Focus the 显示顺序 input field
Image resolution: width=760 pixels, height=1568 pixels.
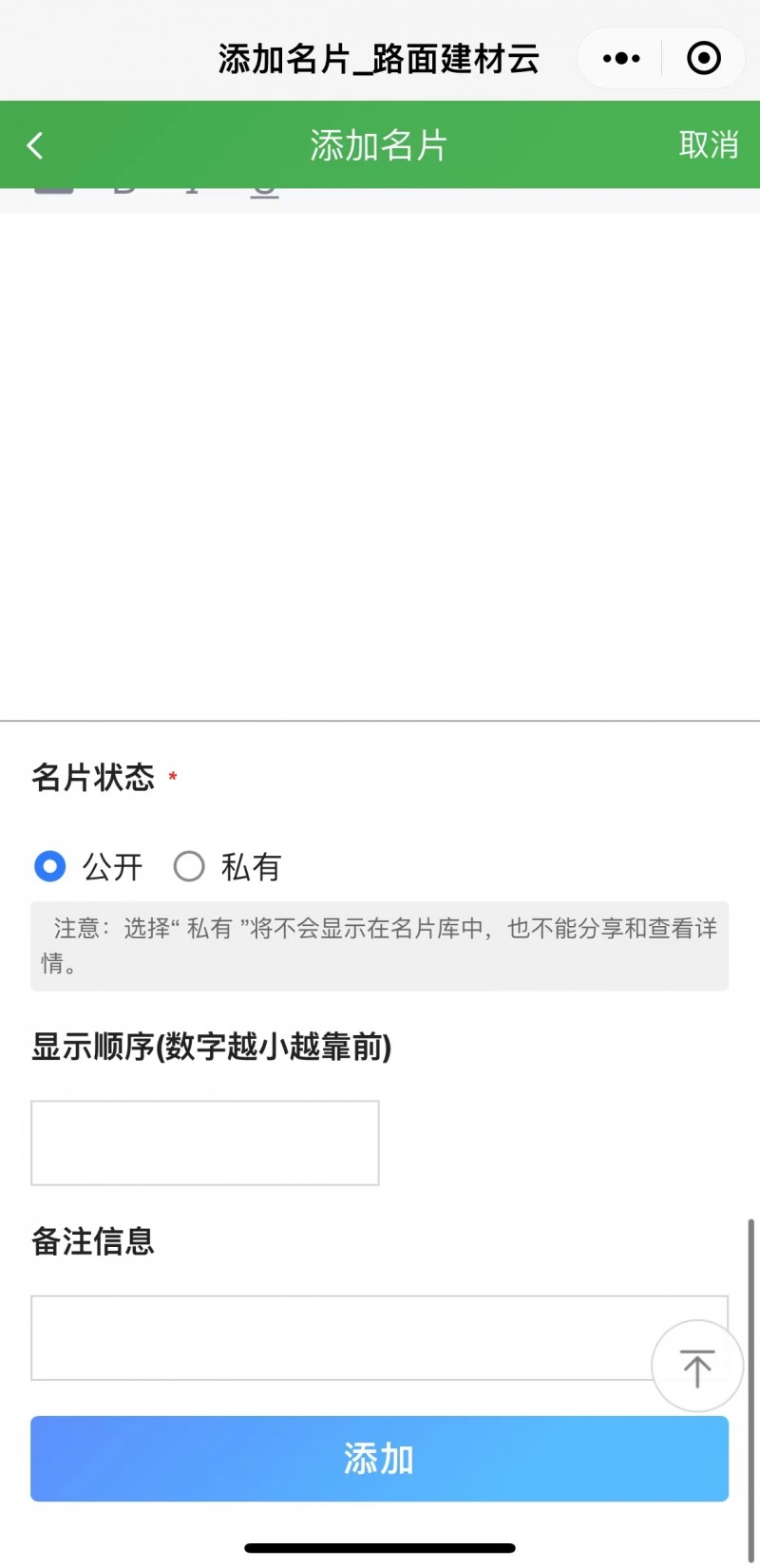click(x=205, y=1143)
